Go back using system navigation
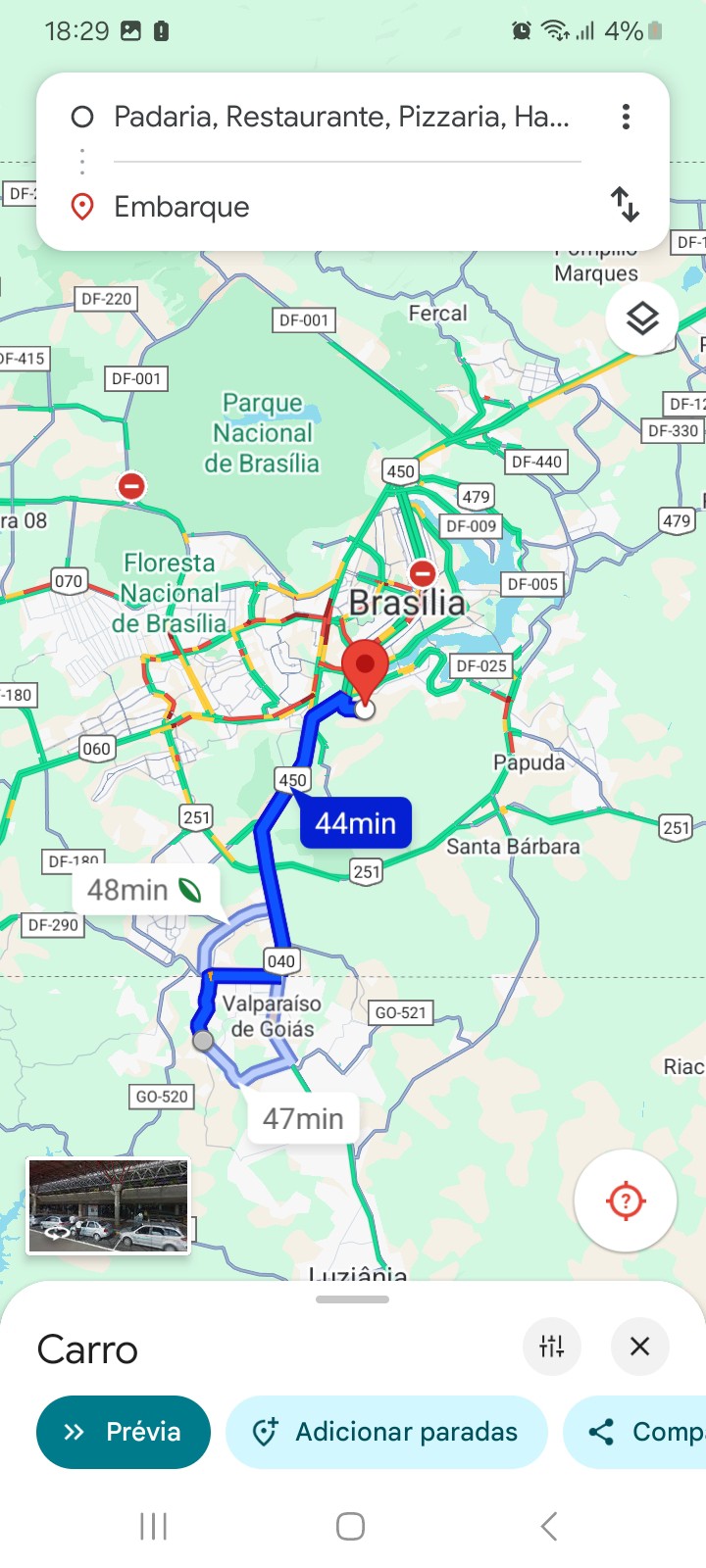706x1568 pixels. [549, 1526]
